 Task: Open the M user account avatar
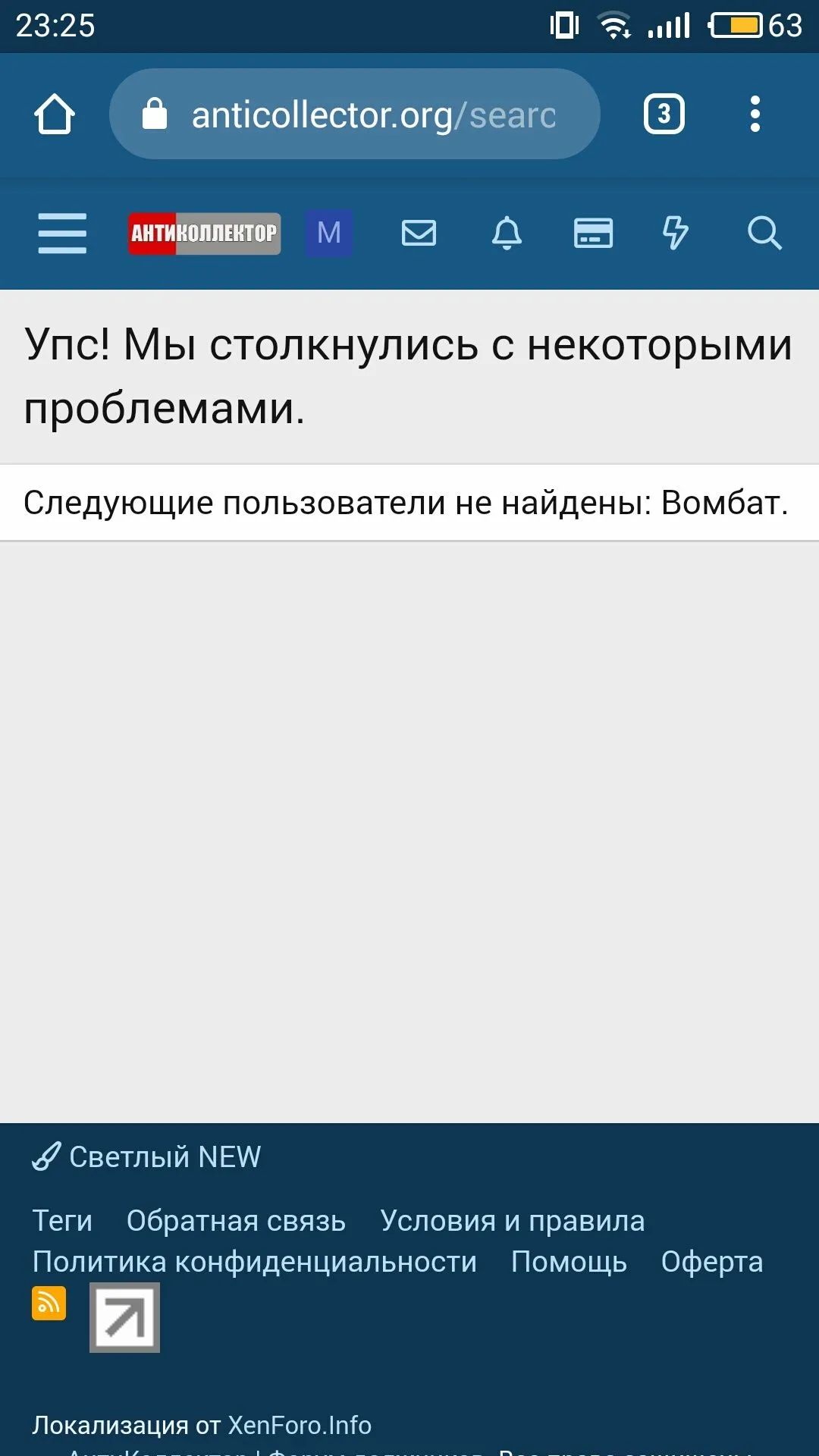tap(328, 233)
